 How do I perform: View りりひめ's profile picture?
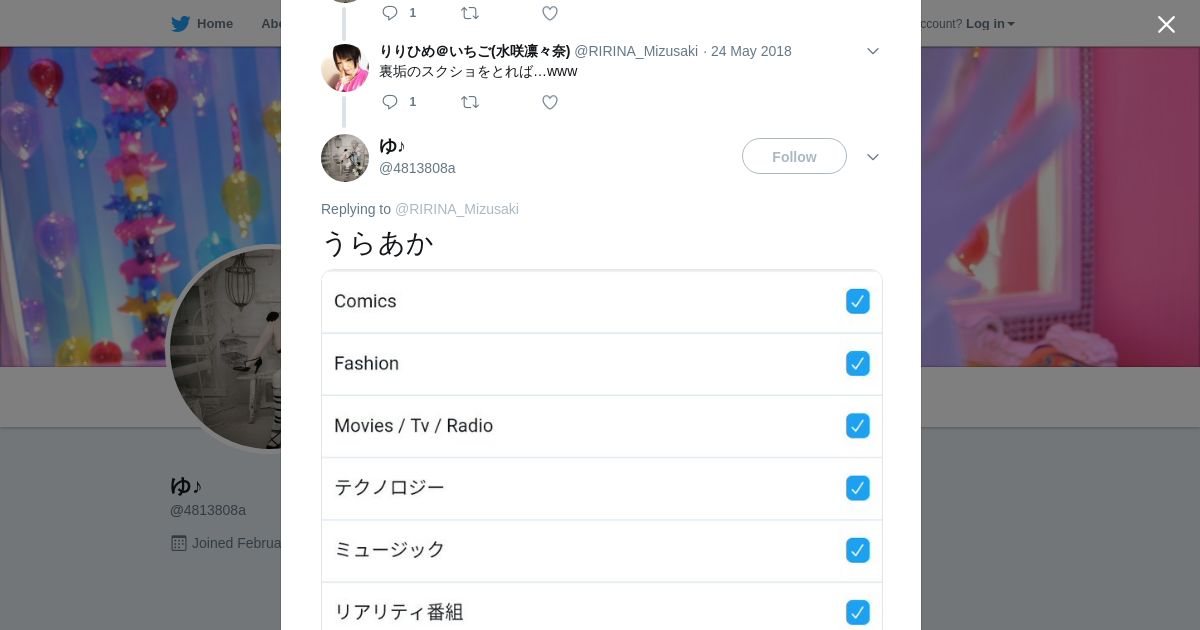[x=345, y=68]
